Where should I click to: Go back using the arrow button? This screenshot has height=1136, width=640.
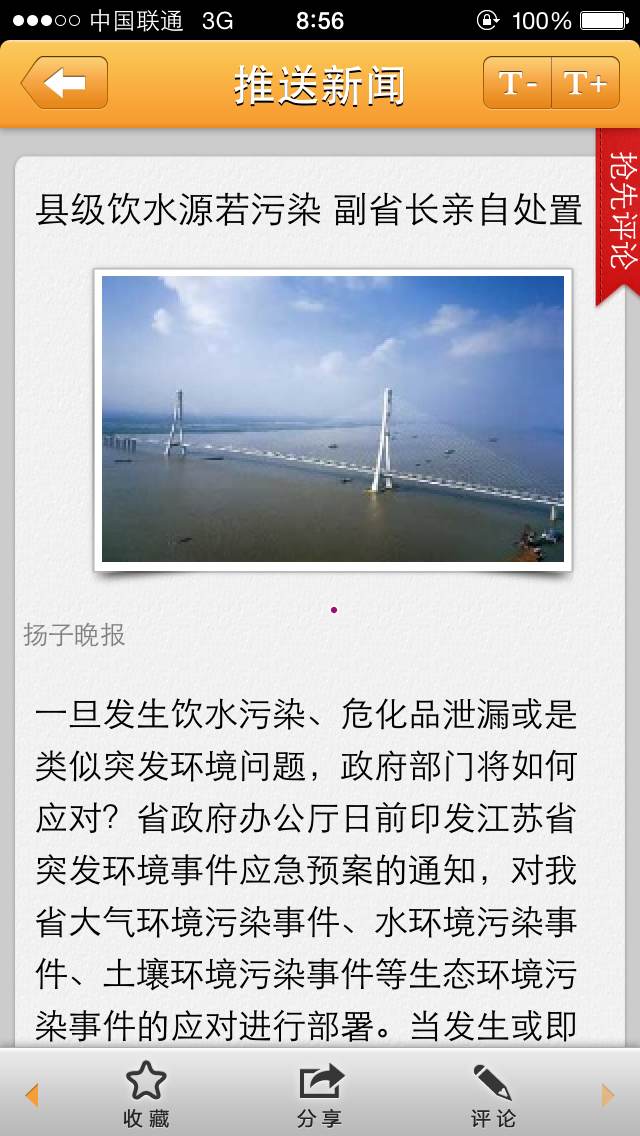click(x=65, y=83)
